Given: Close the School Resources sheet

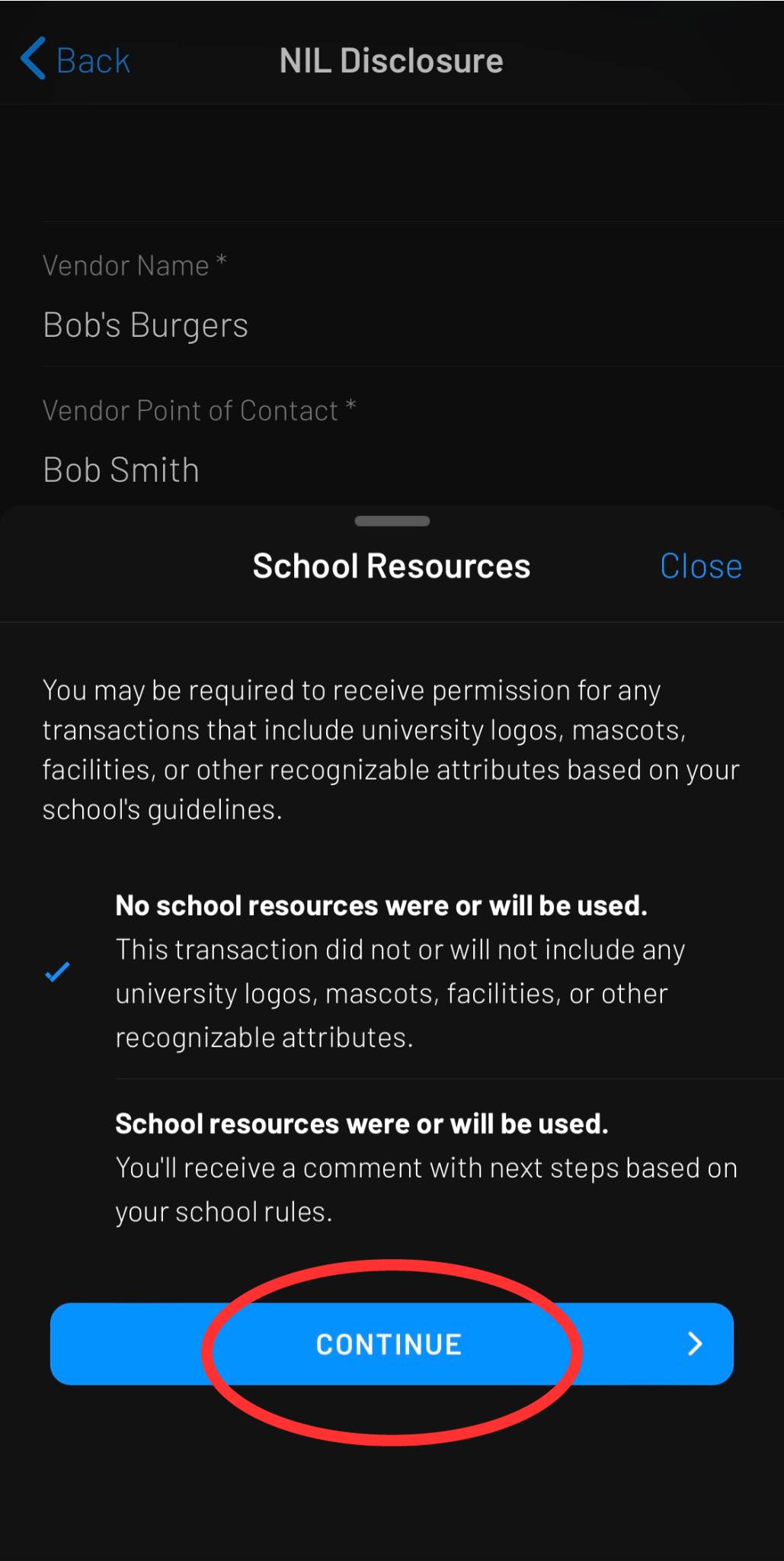Looking at the screenshot, I should pyautogui.click(x=700, y=566).
